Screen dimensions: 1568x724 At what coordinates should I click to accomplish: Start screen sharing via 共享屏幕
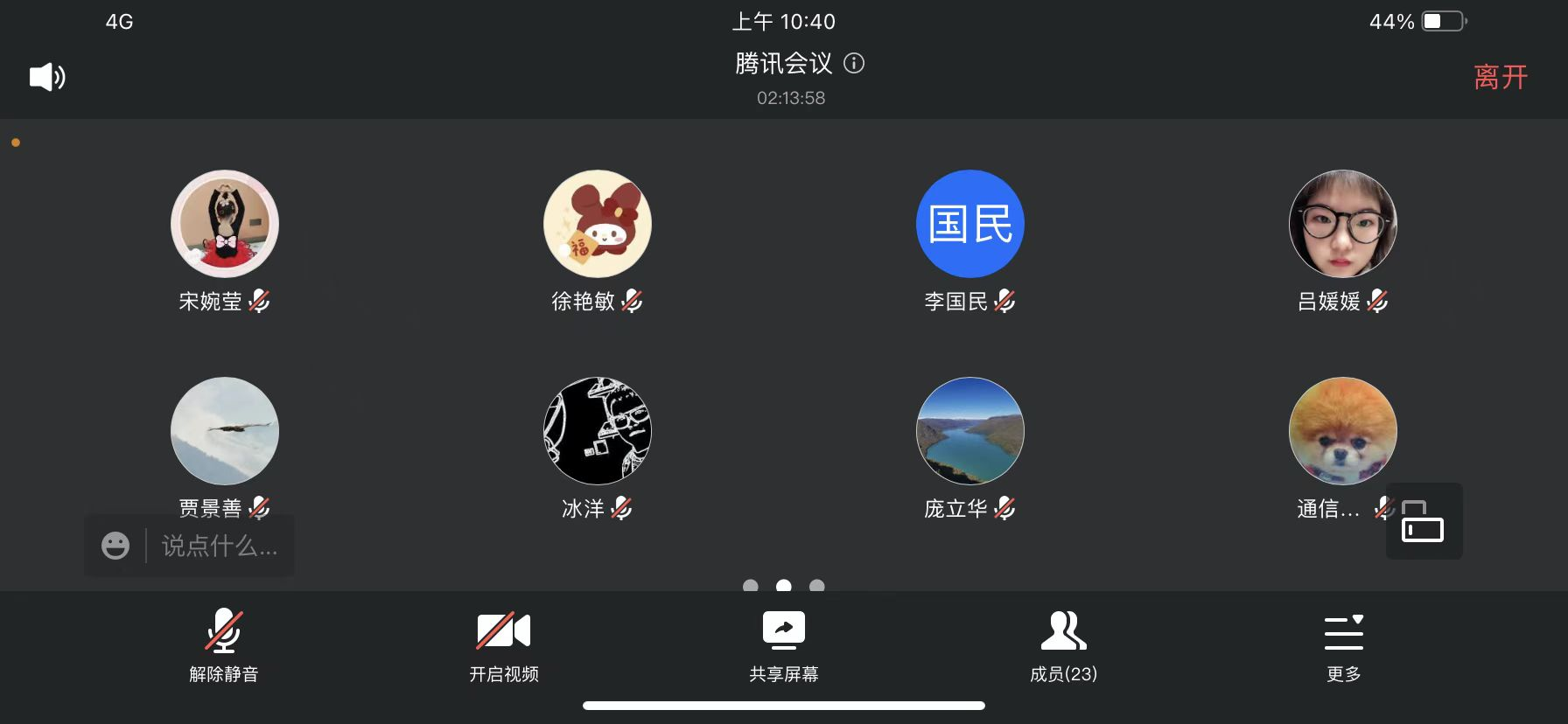784,645
